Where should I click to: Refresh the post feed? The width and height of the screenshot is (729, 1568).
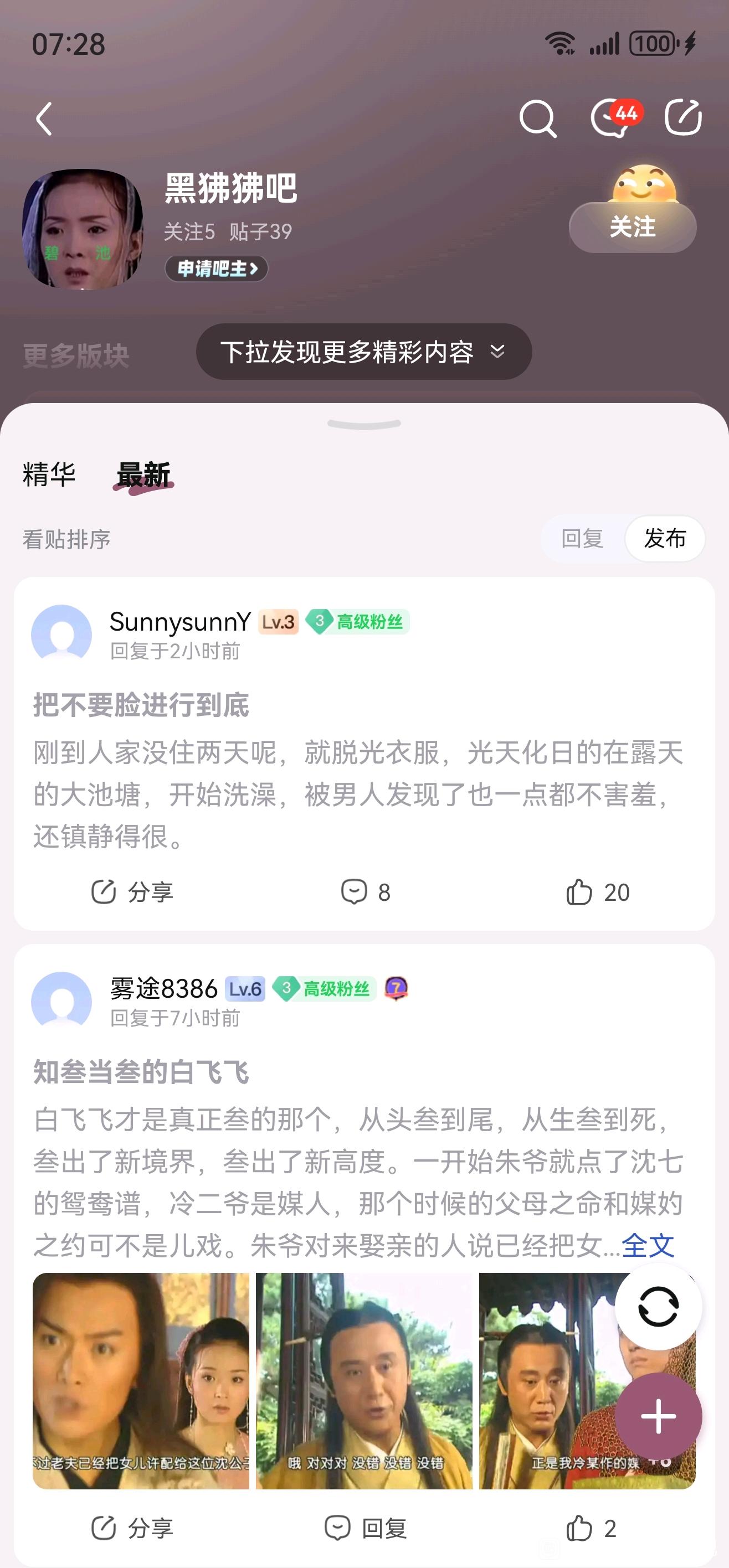click(658, 1306)
